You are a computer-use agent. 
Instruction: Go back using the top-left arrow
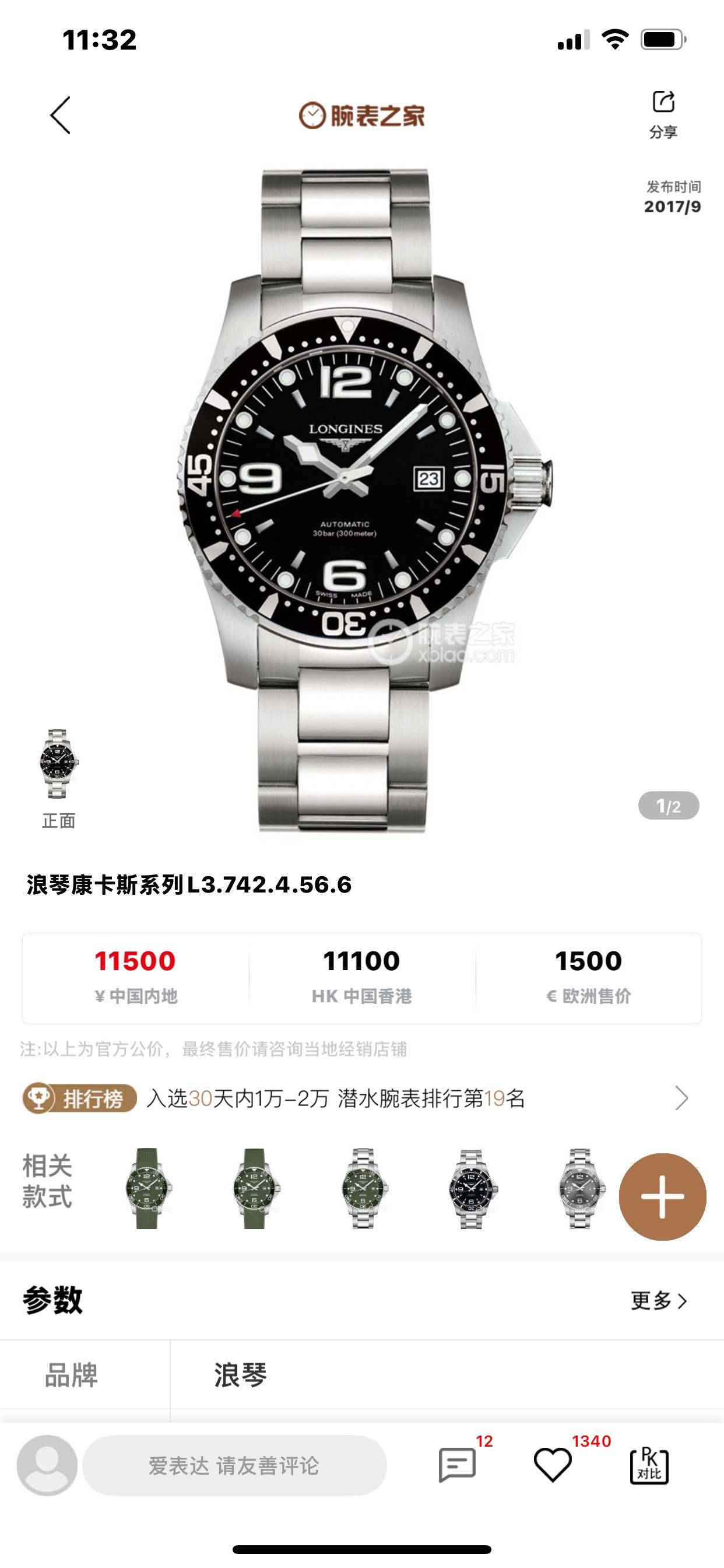(x=60, y=115)
